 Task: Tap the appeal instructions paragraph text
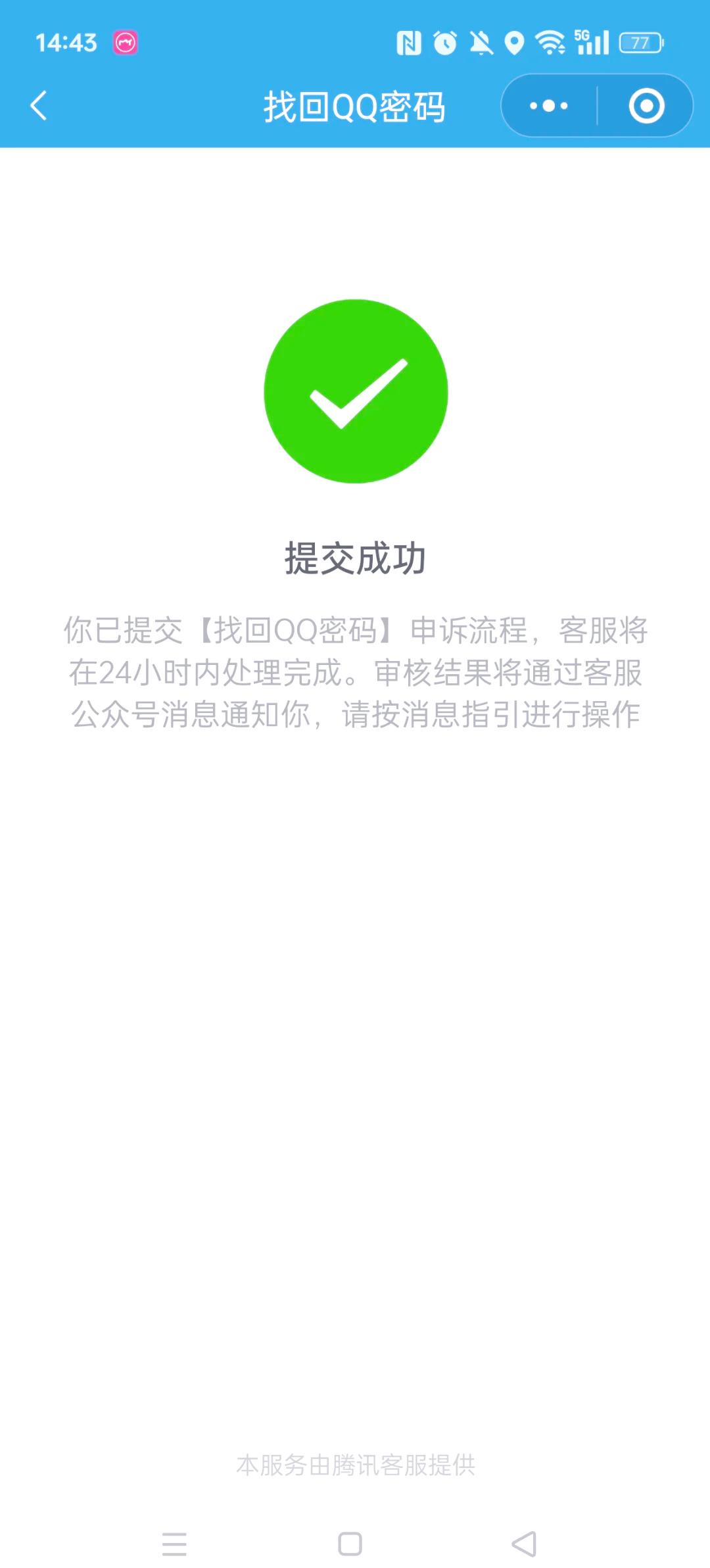355,672
